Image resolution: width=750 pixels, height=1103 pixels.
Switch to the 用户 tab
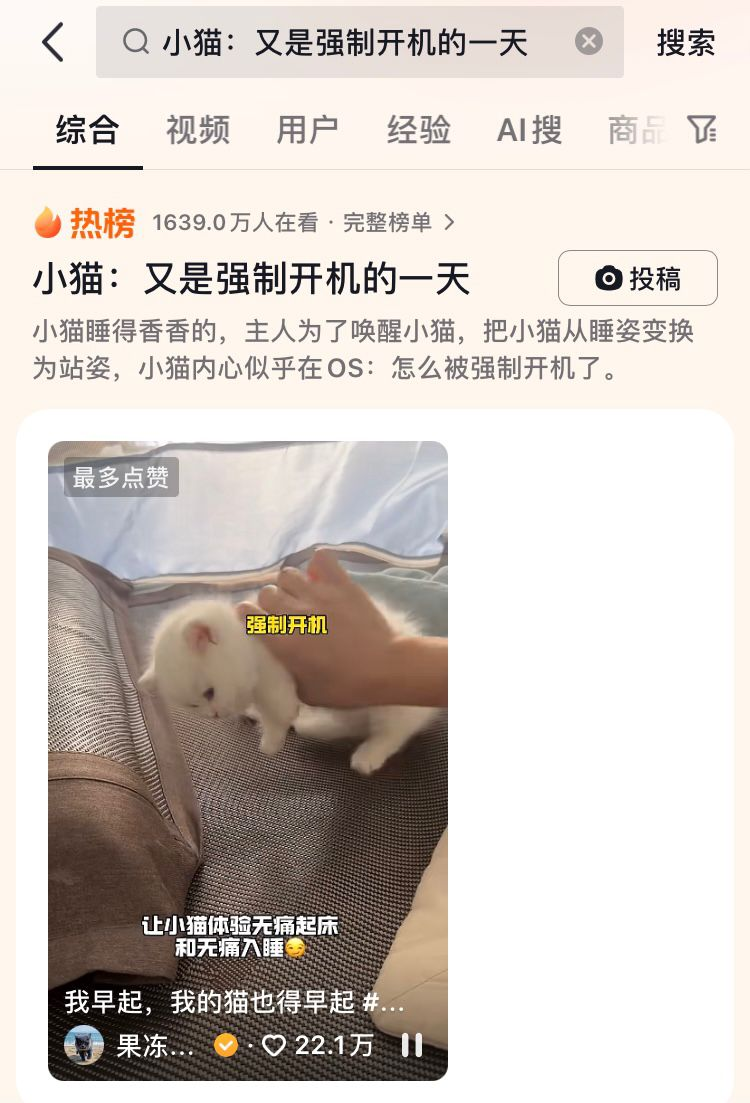coord(308,130)
